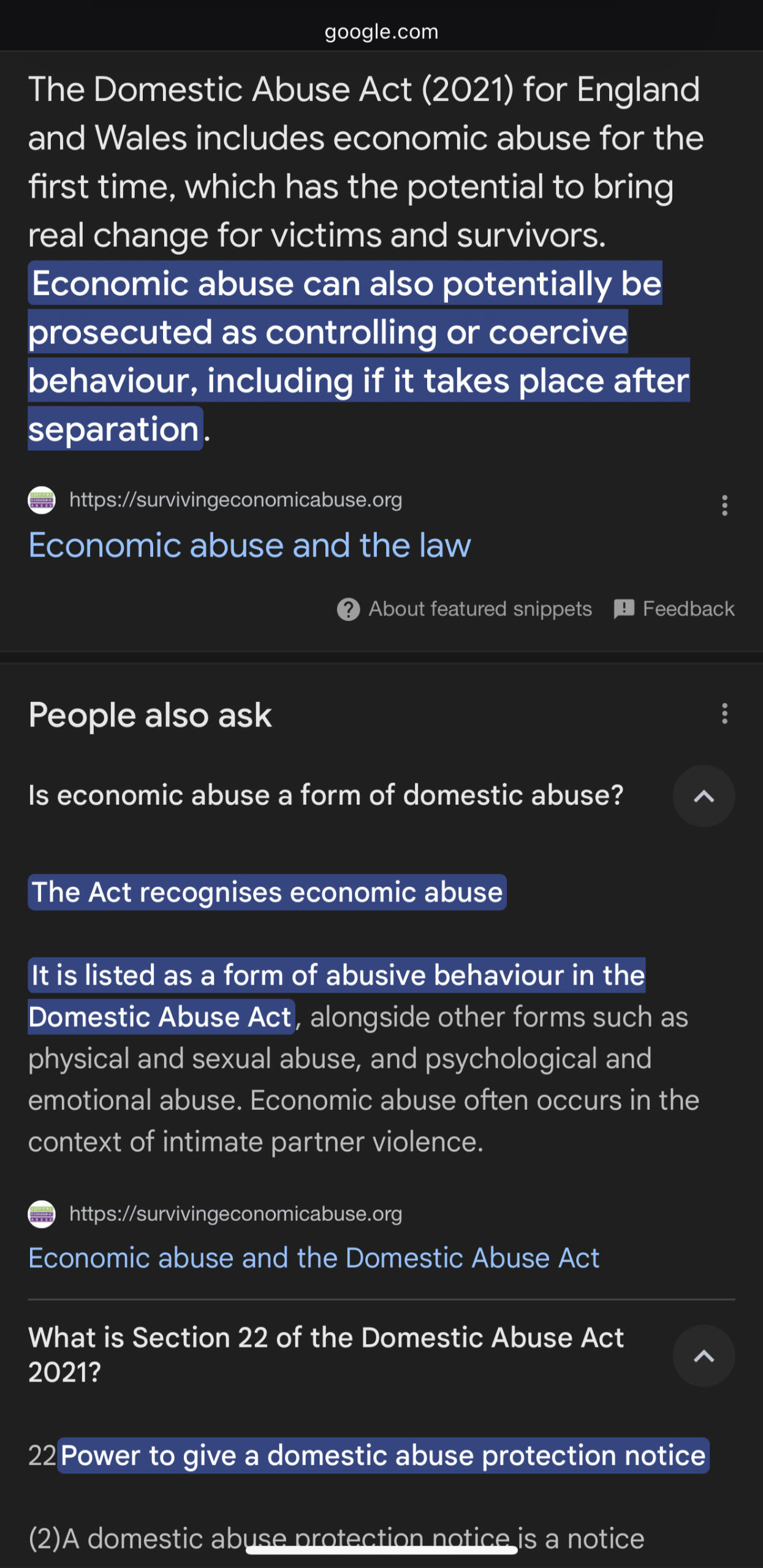
Task: Open About featured snippets info
Action: [x=465, y=609]
